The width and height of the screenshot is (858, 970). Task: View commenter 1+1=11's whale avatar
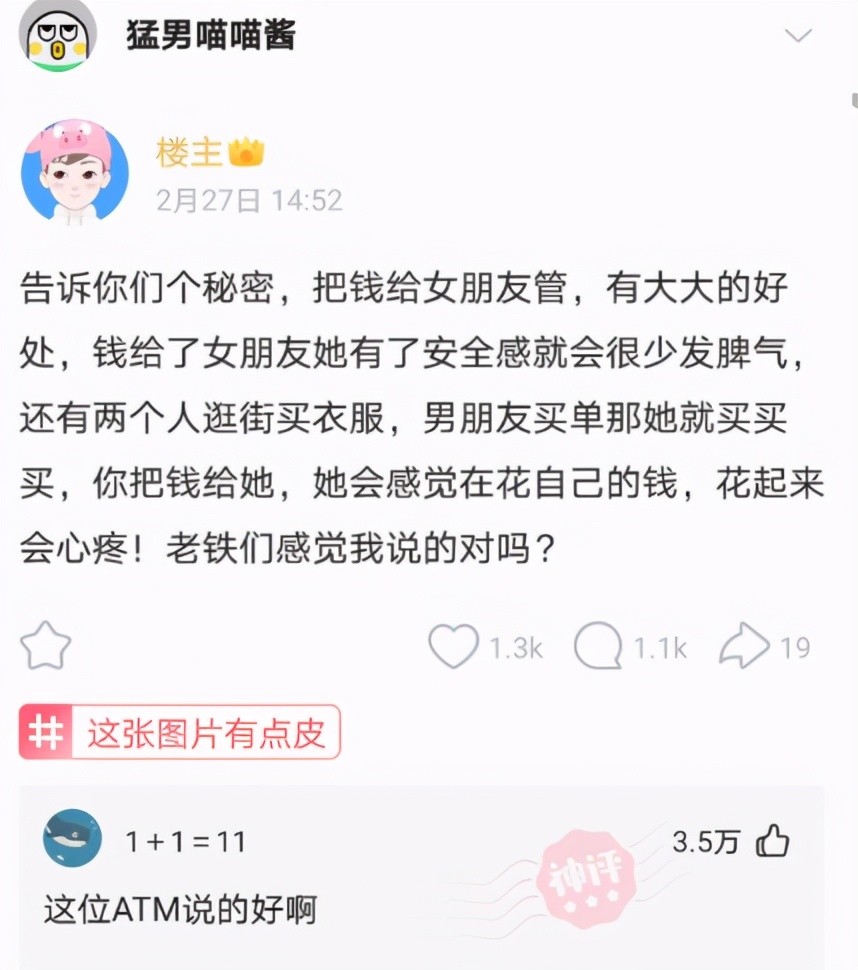[x=72, y=838]
